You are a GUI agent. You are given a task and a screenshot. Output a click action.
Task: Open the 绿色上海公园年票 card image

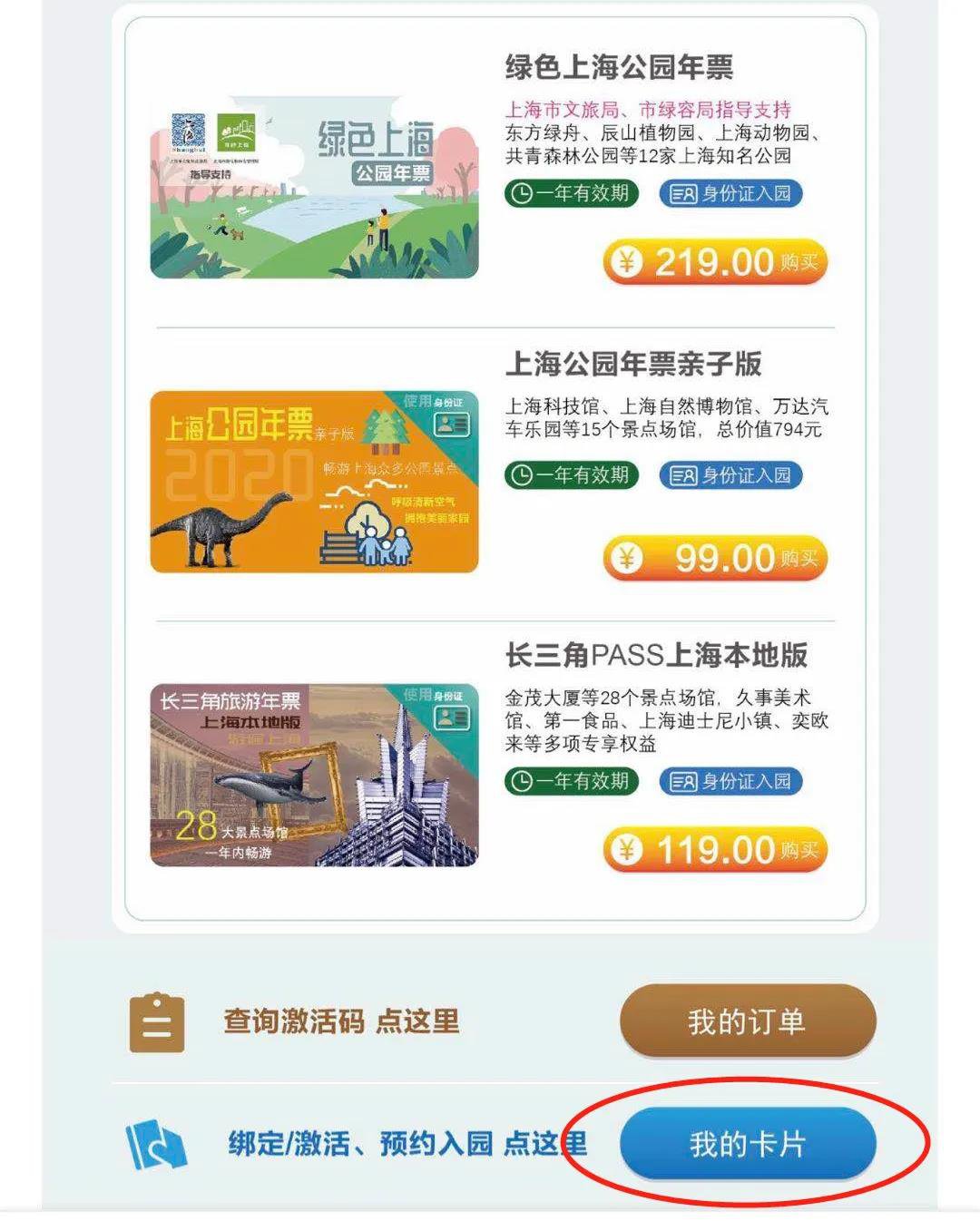(314, 188)
